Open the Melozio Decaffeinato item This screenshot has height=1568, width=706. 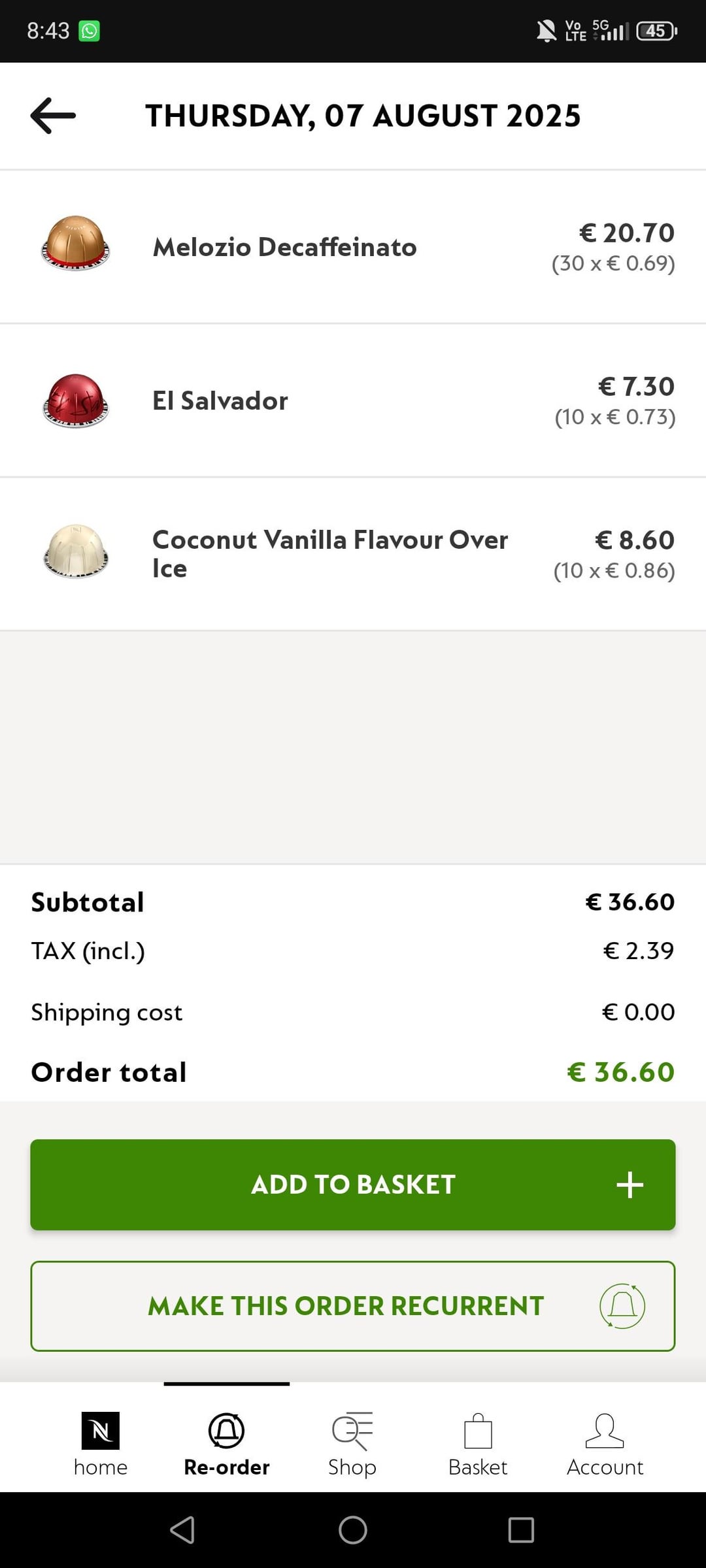(285, 247)
